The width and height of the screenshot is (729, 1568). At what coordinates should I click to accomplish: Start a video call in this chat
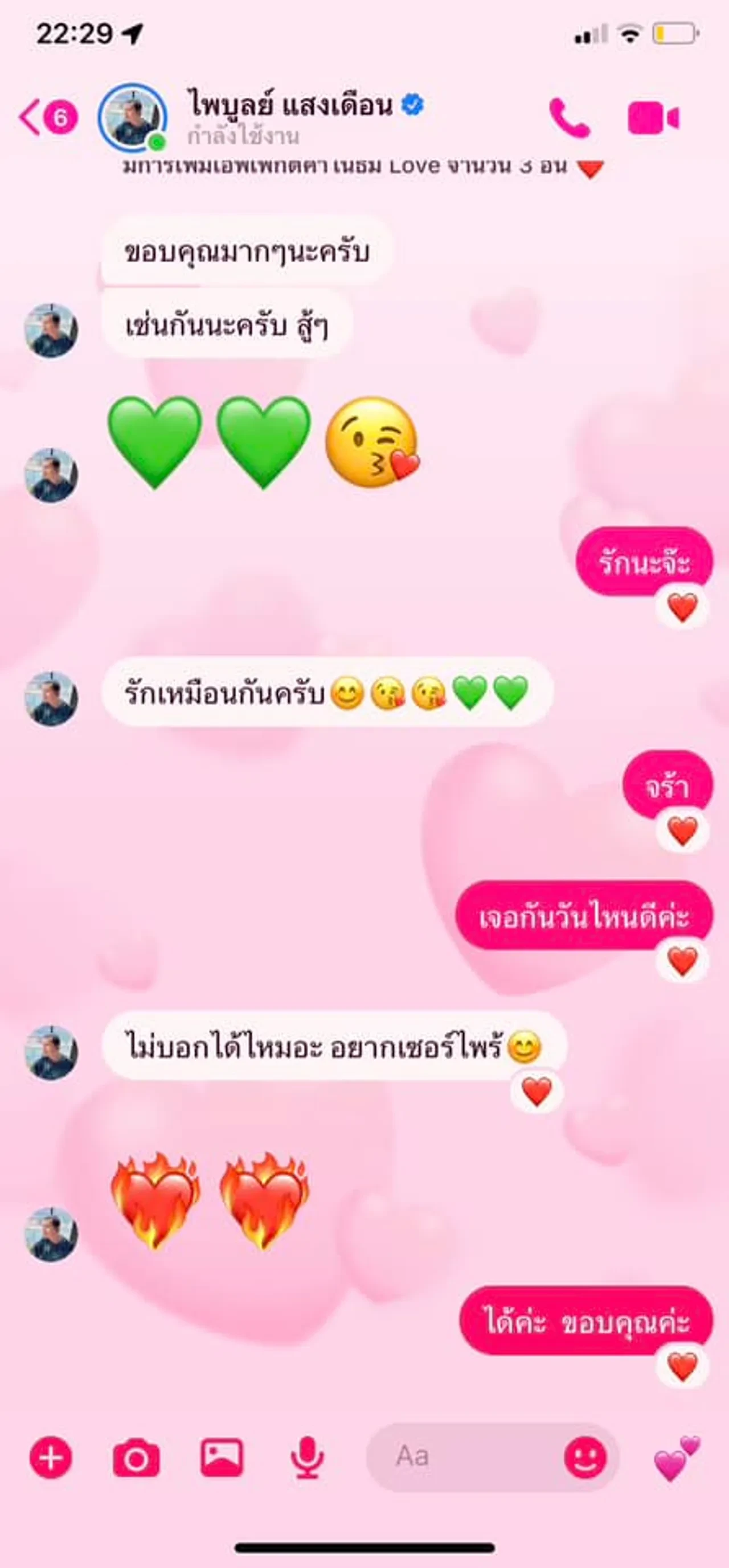click(653, 117)
